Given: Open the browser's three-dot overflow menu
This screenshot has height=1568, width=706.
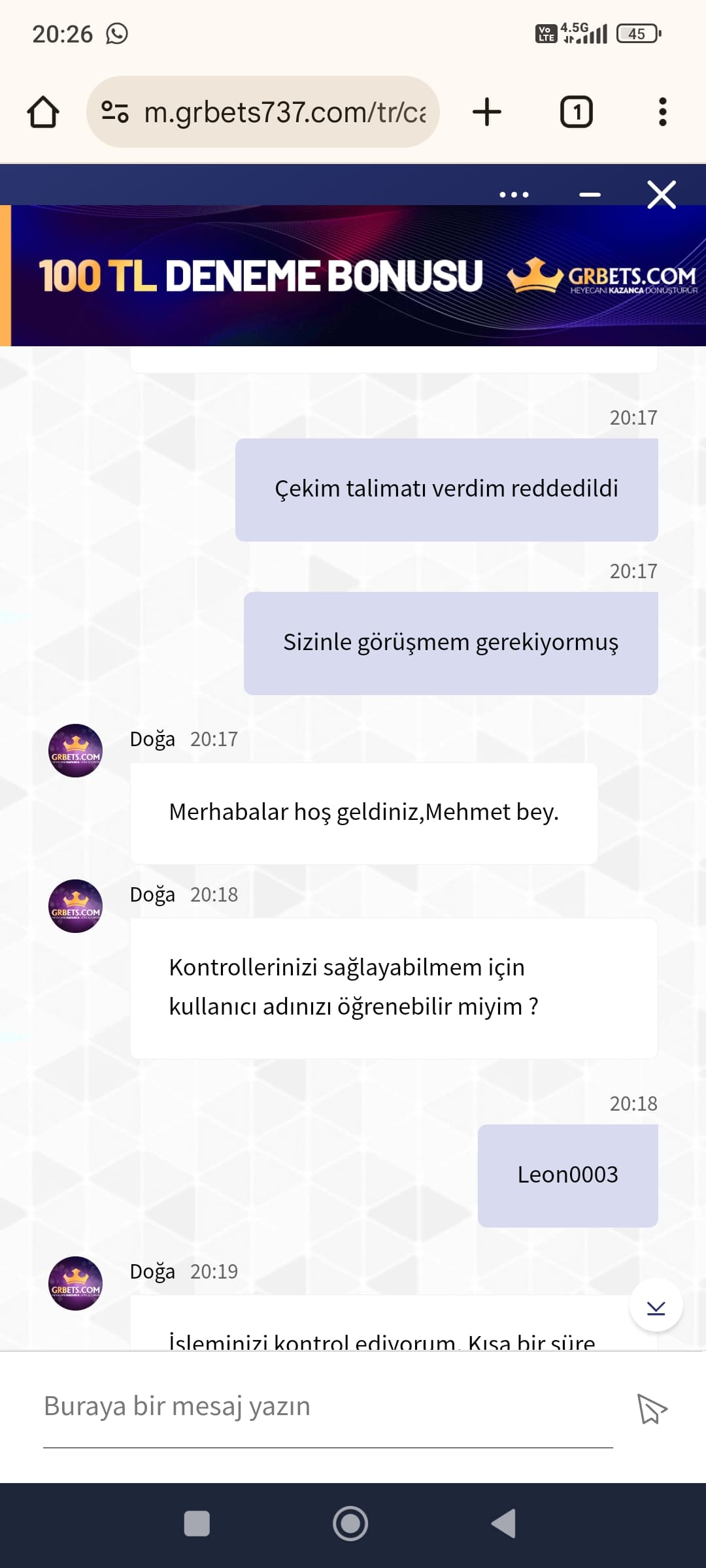Looking at the screenshot, I should tap(662, 112).
